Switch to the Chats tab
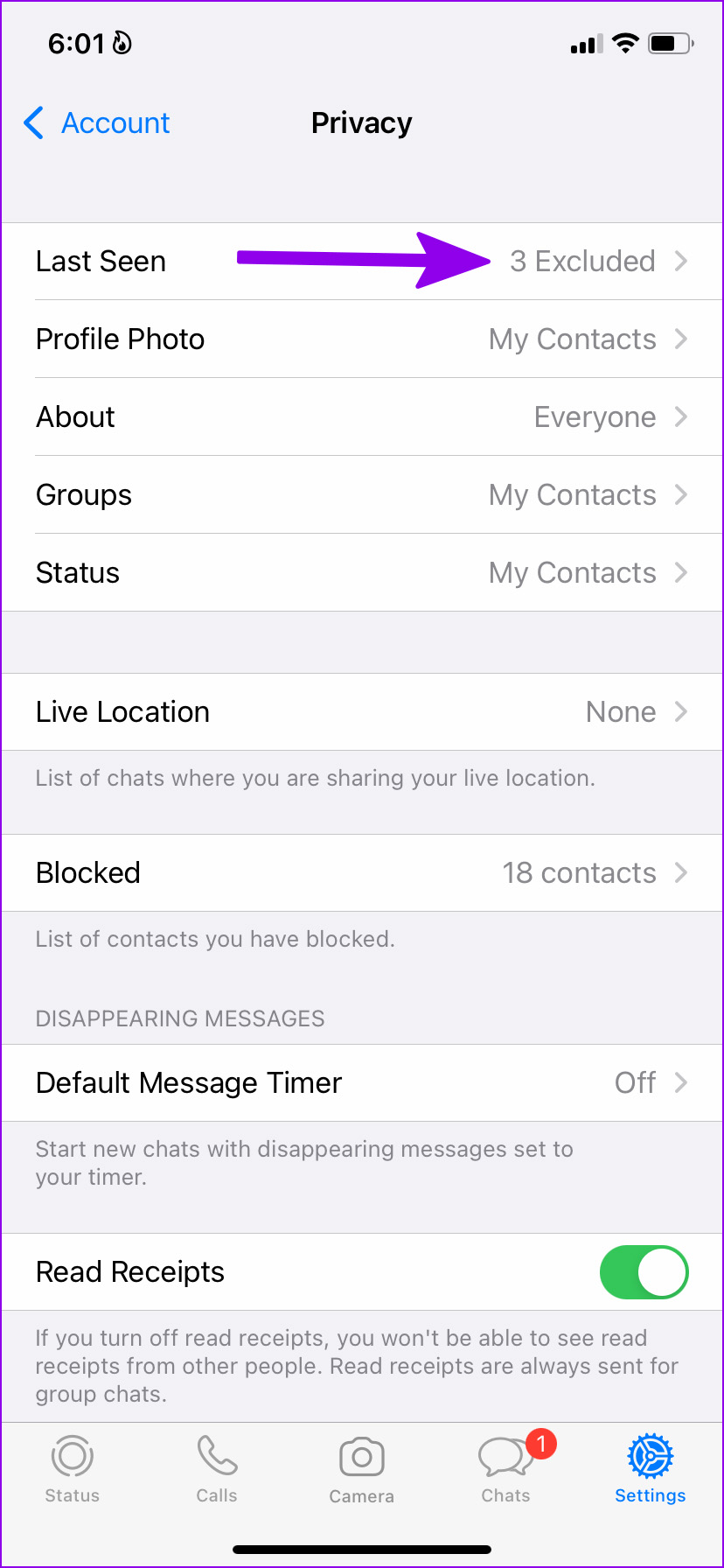 click(x=507, y=1469)
